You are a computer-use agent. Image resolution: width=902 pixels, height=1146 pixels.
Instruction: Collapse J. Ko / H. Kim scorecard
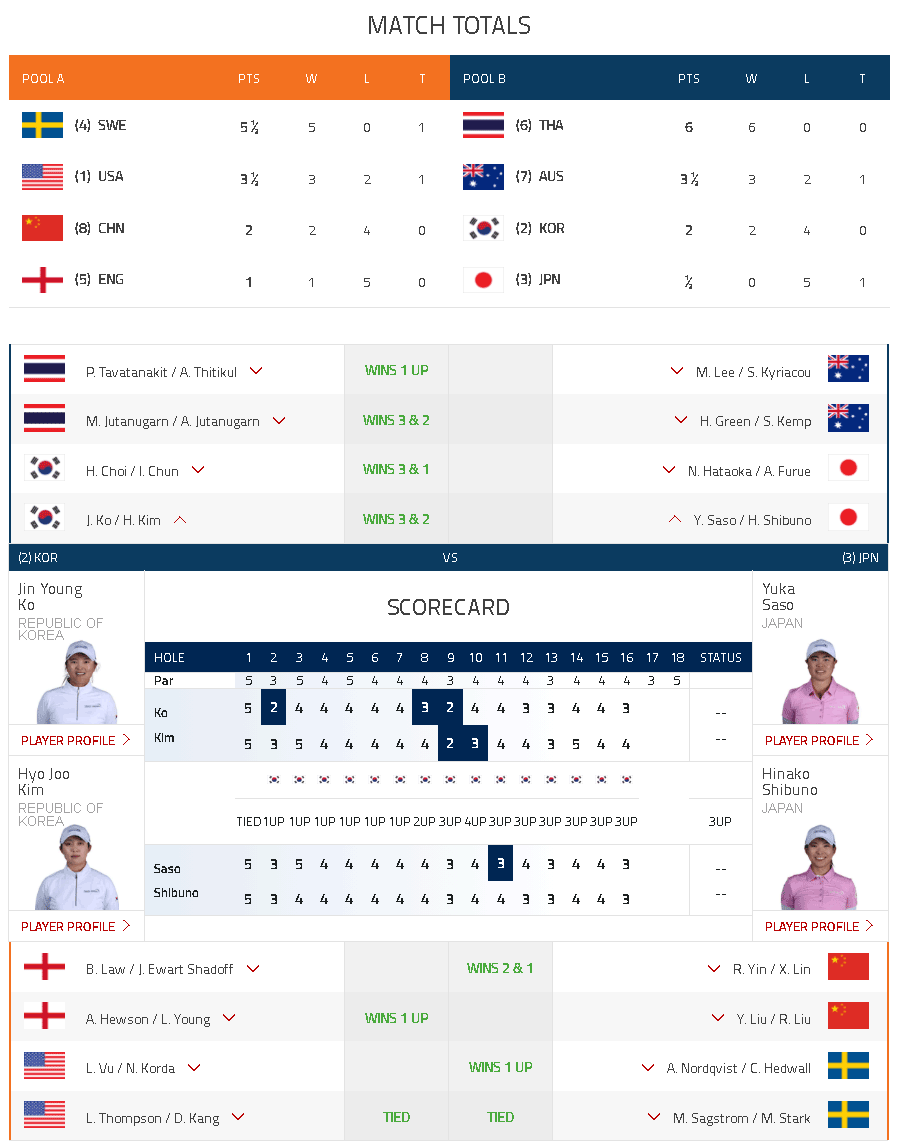point(180,520)
